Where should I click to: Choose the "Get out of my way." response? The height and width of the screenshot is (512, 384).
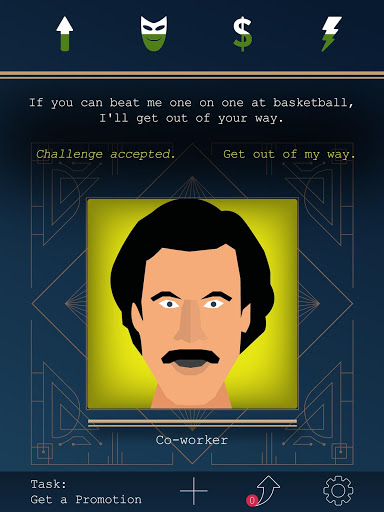[x=289, y=154]
